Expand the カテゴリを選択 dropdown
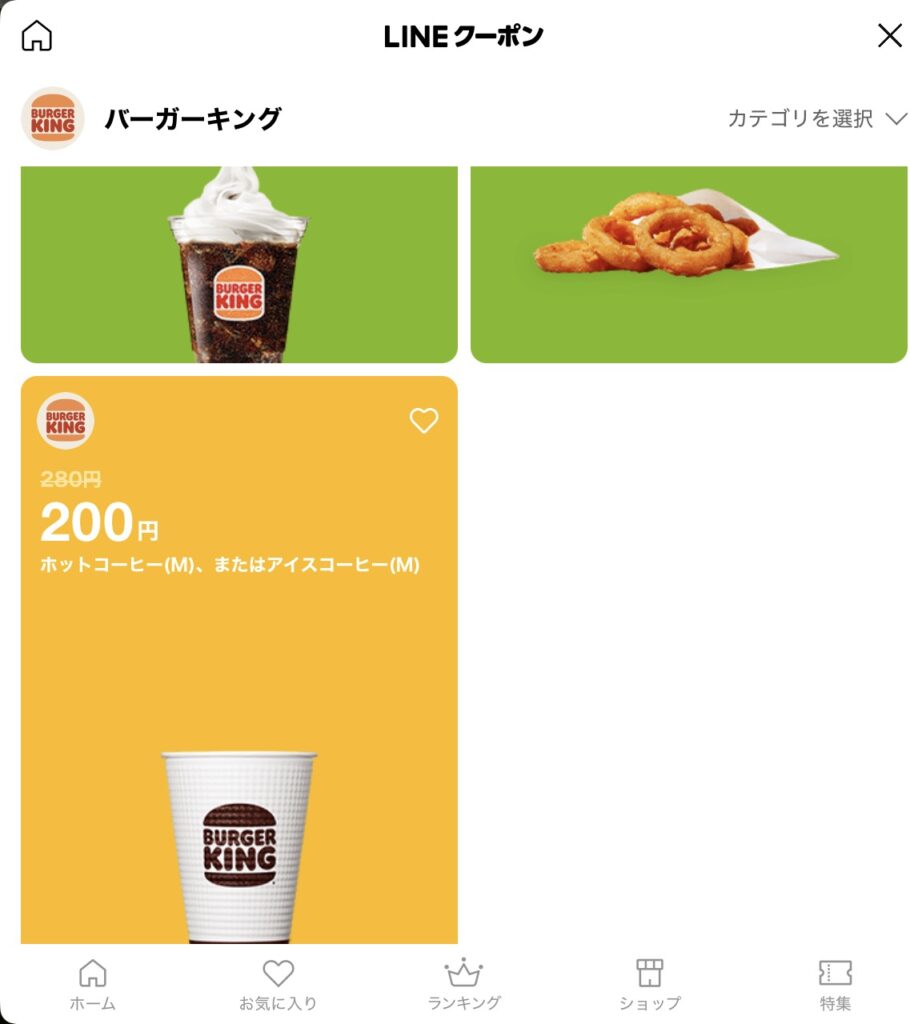 (x=816, y=119)
